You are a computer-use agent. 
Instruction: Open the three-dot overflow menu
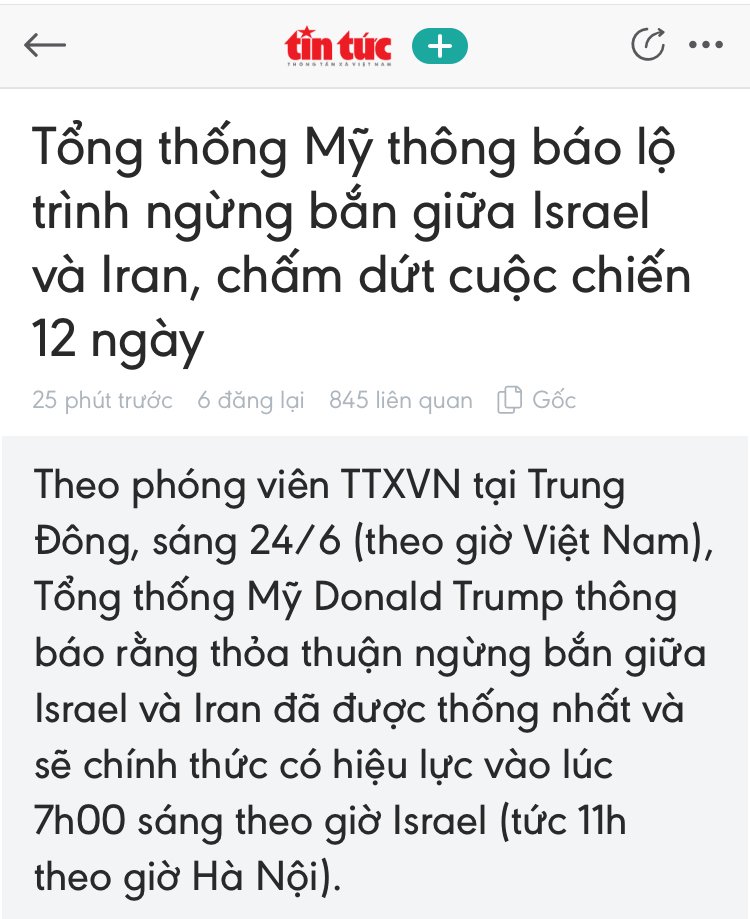point(706,45)
